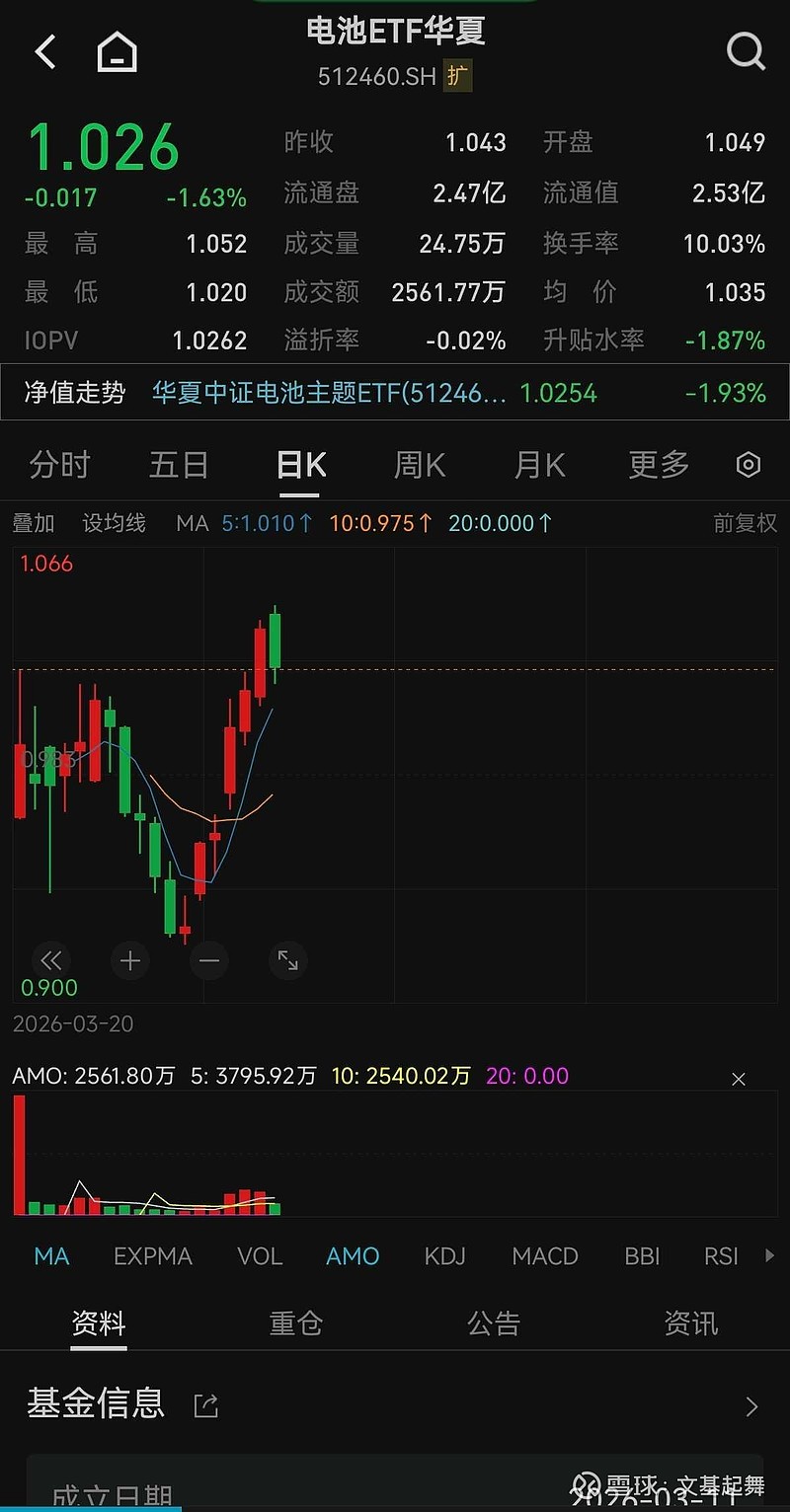Change the 前复权 adjustment mode

[x=746, y=523]
